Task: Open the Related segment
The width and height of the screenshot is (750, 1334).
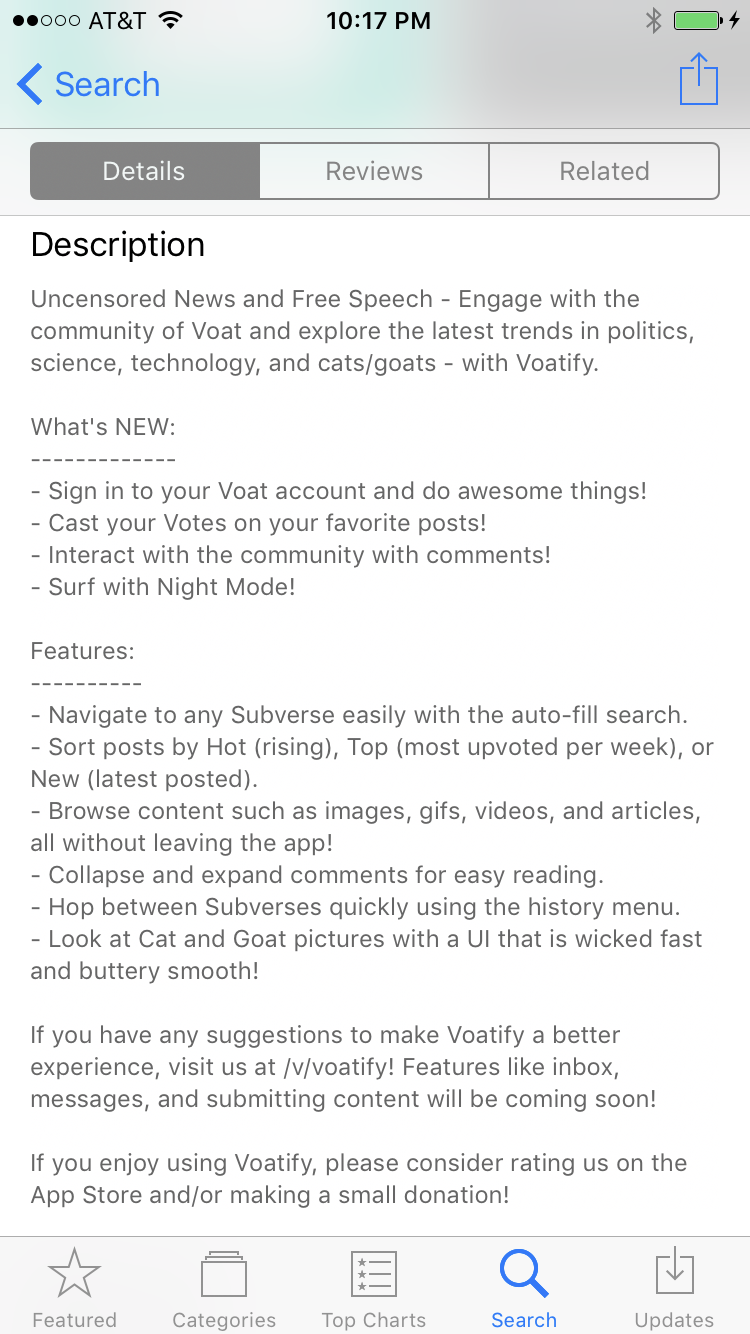Action: coord(604,171)
